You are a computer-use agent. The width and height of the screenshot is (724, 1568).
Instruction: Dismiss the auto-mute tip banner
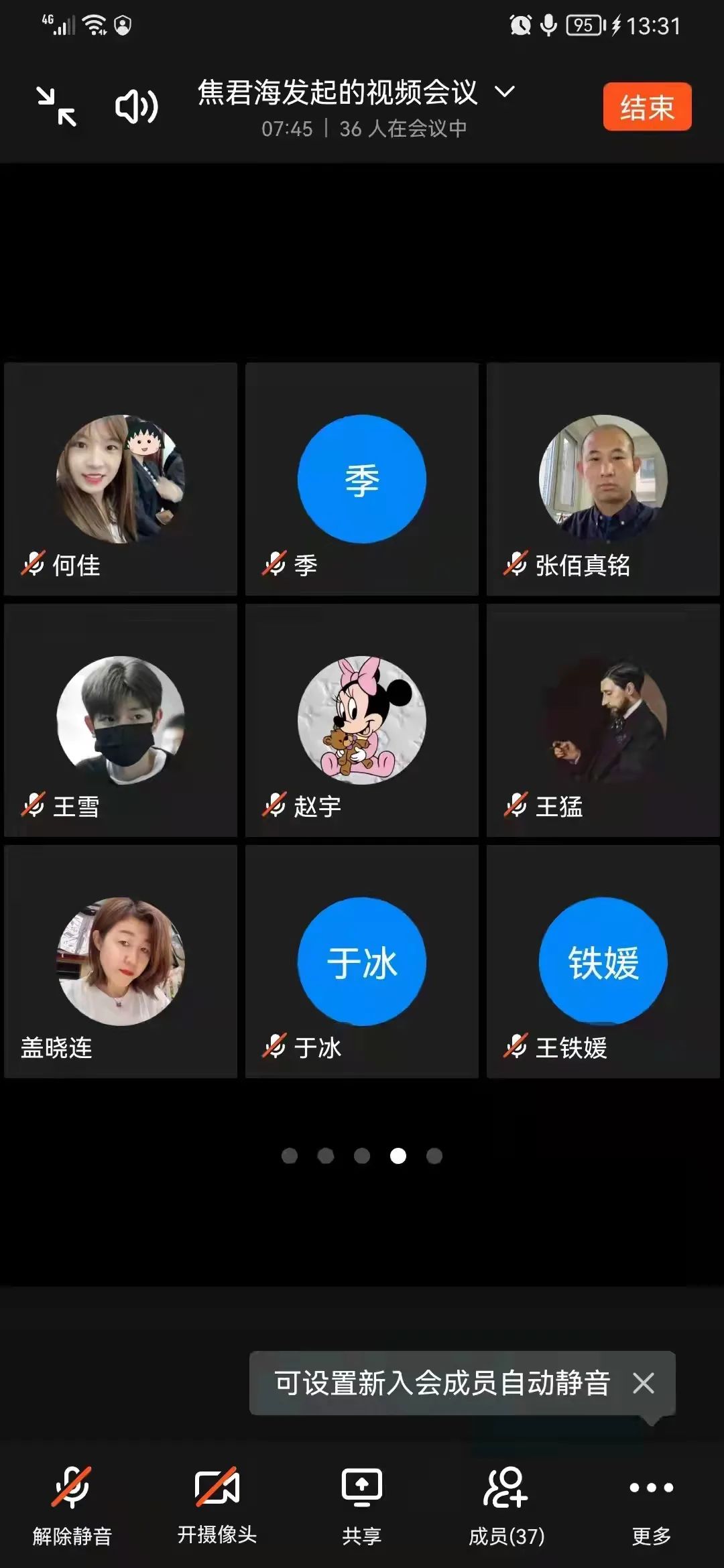[644, 1383]
